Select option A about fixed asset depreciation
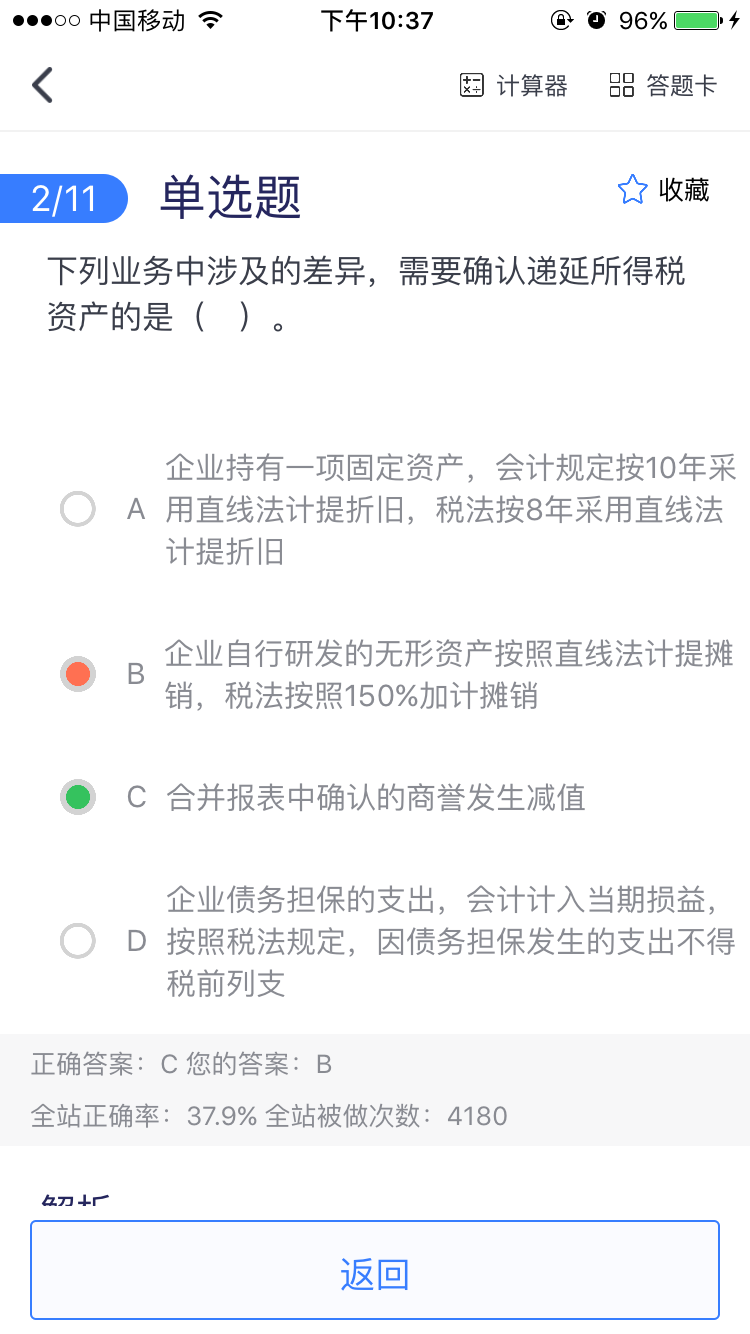 [x=400, y=510]
